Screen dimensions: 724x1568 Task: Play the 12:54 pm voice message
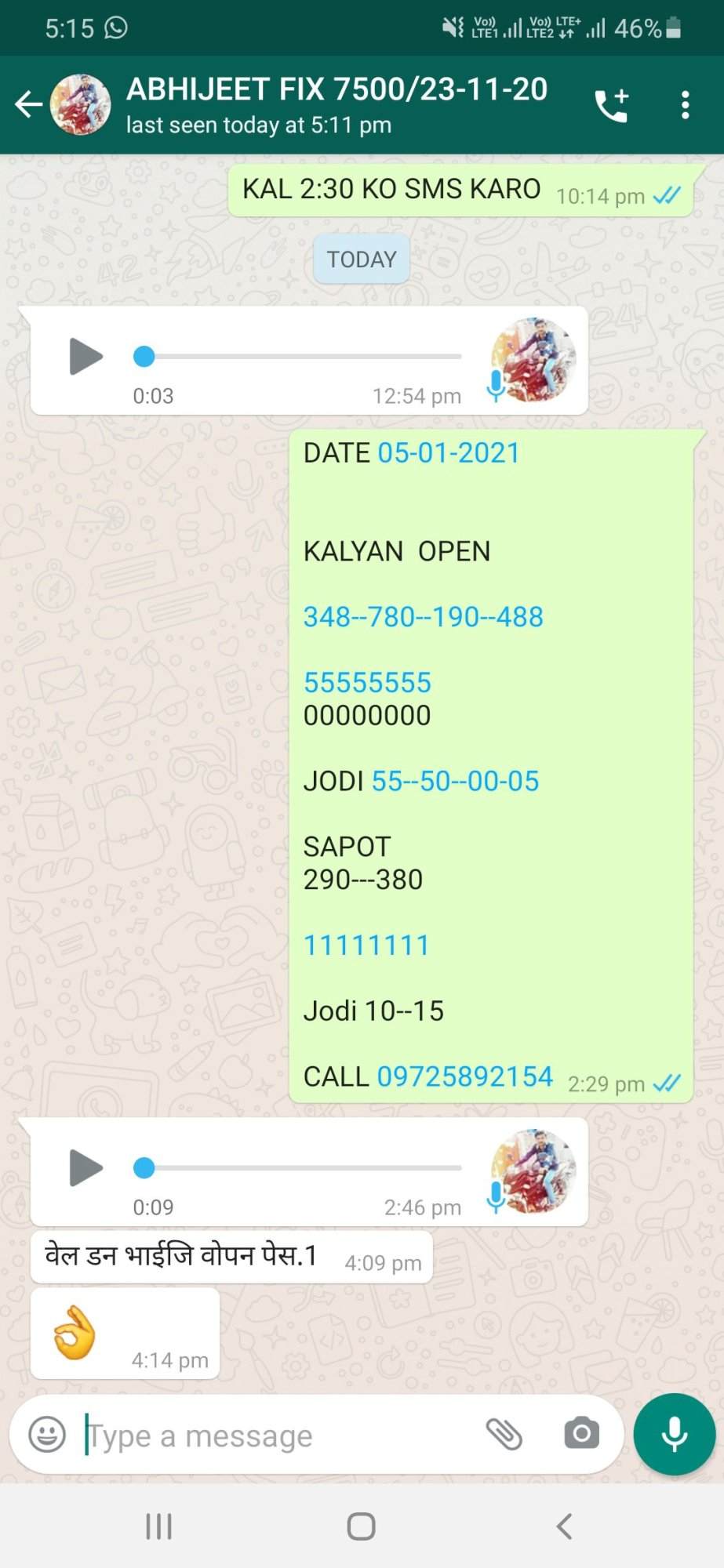tap(85, 357)
